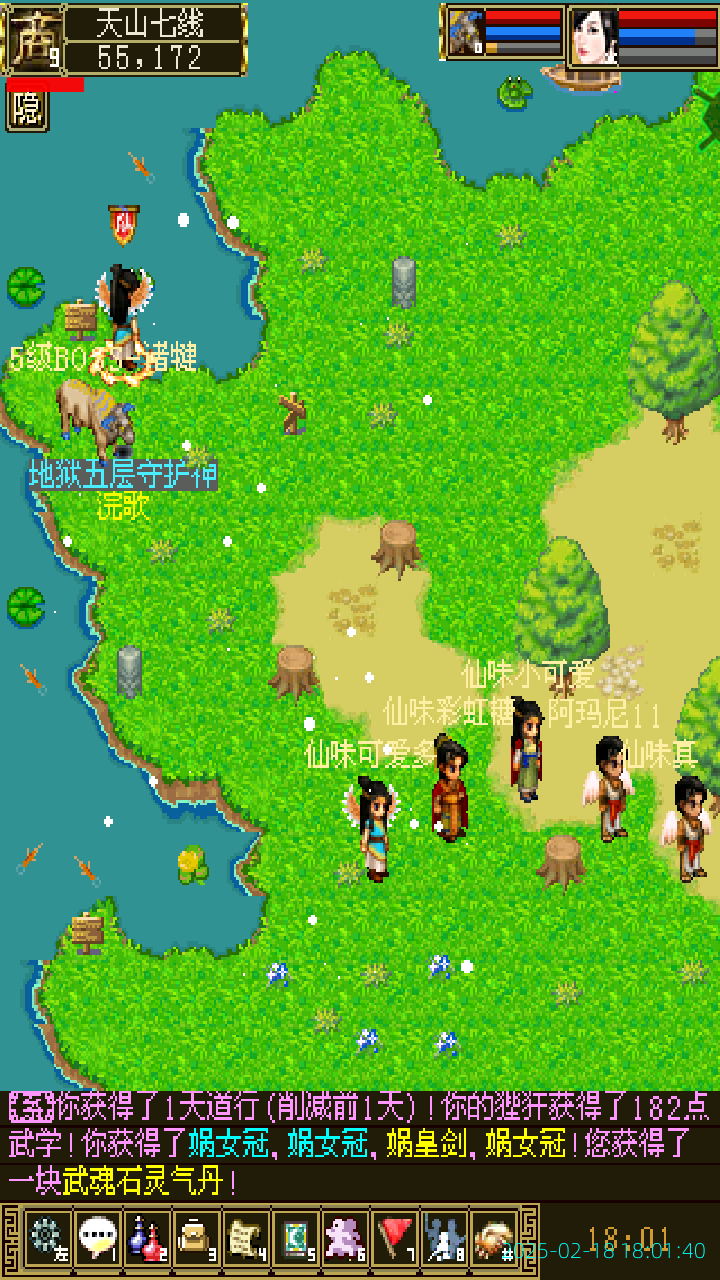Open the pink character icon
Screen dimensions: 720x1280
pyautogui.click(x=346, y=1238)
